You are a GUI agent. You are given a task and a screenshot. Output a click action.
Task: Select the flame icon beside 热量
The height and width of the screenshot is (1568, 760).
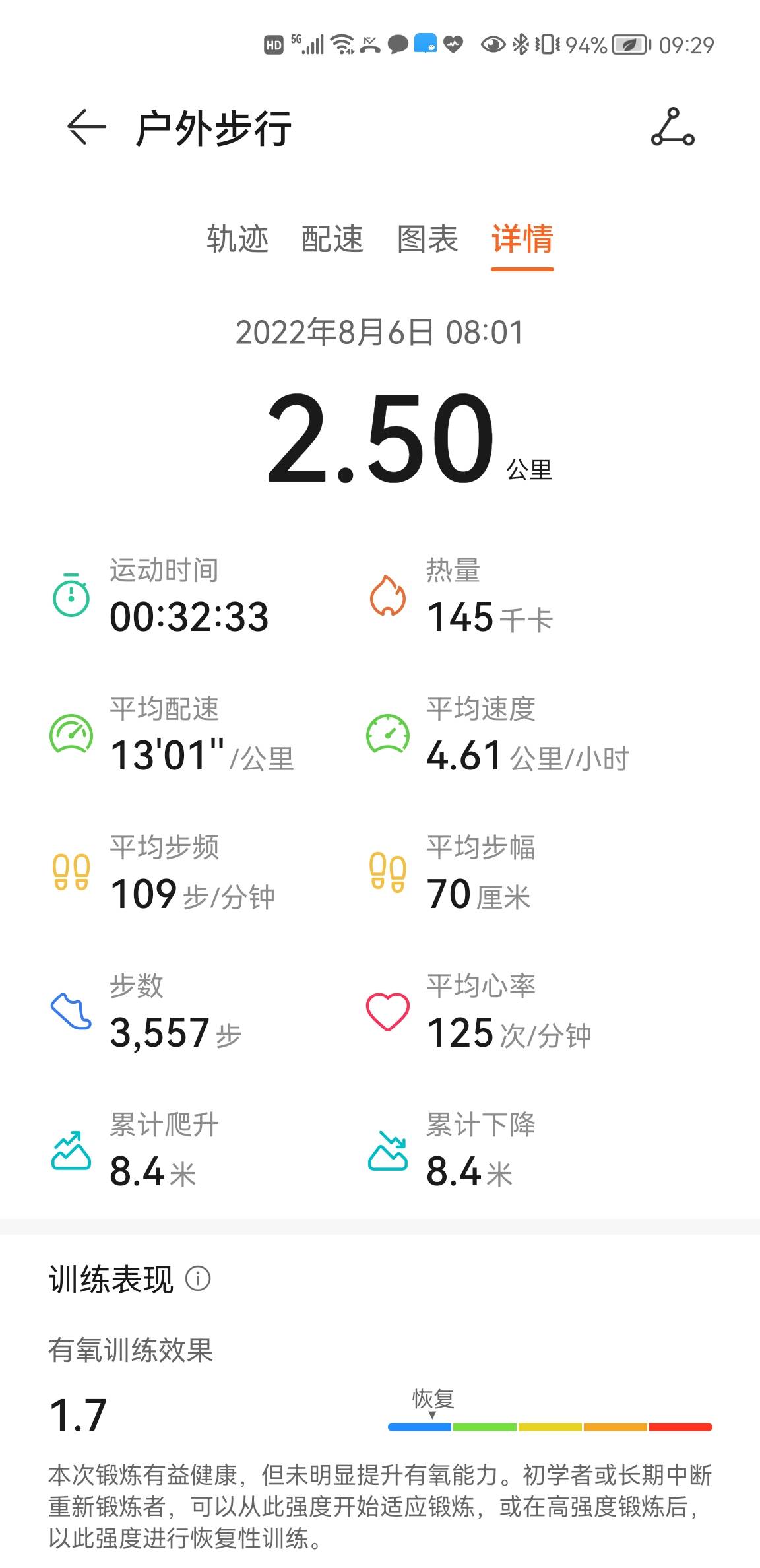pyautogui.click(x=388, y=595)
